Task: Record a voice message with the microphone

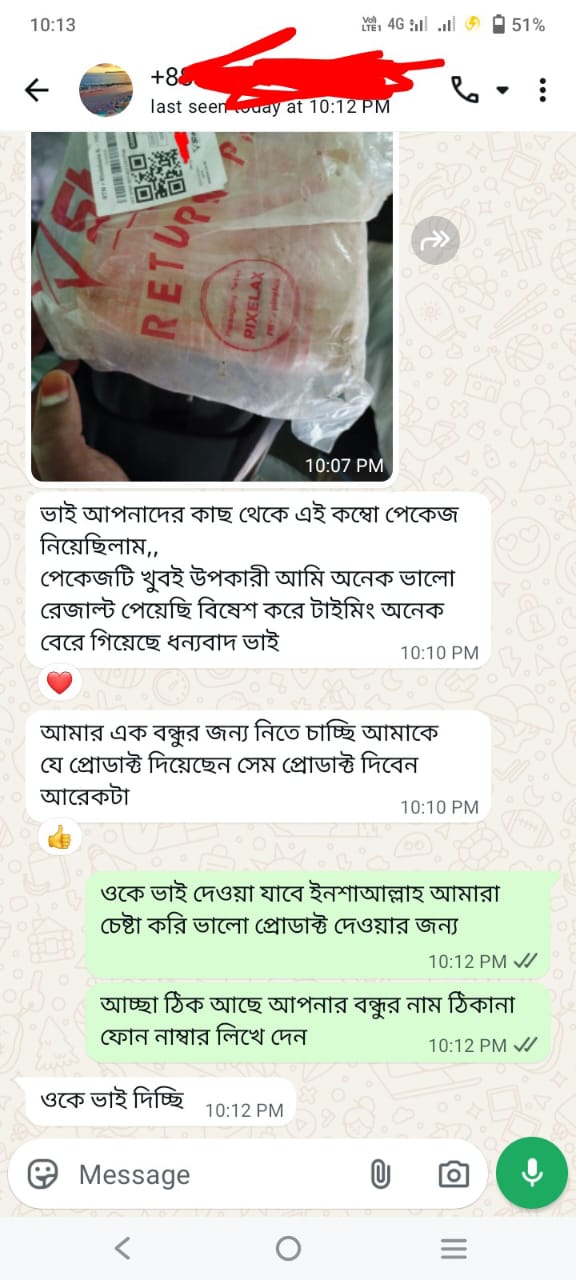Action: pyautogui.click(x=532, y=1173)
